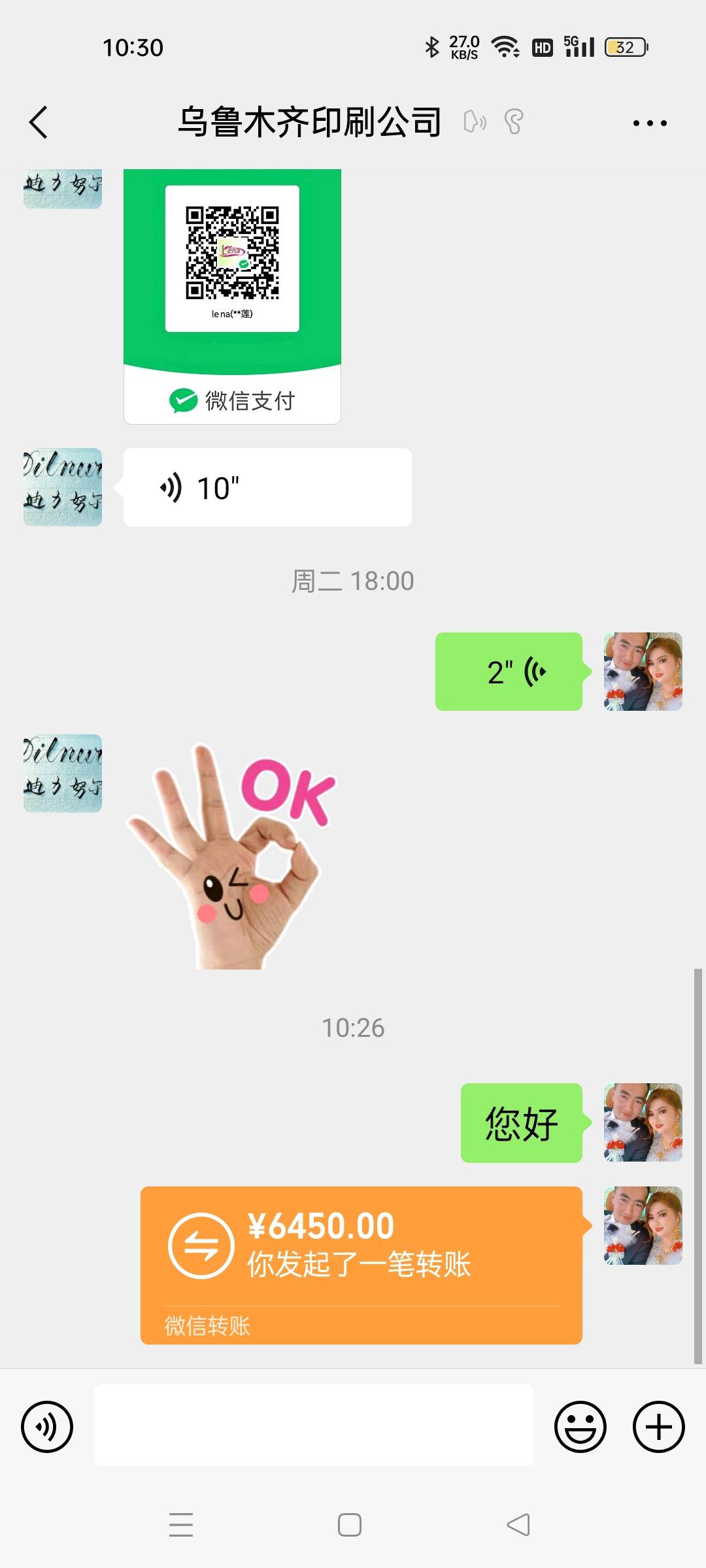
Task: Open the ¥6450.00 transfer card
Action: pyautogui.click(x=361, y=1266)
